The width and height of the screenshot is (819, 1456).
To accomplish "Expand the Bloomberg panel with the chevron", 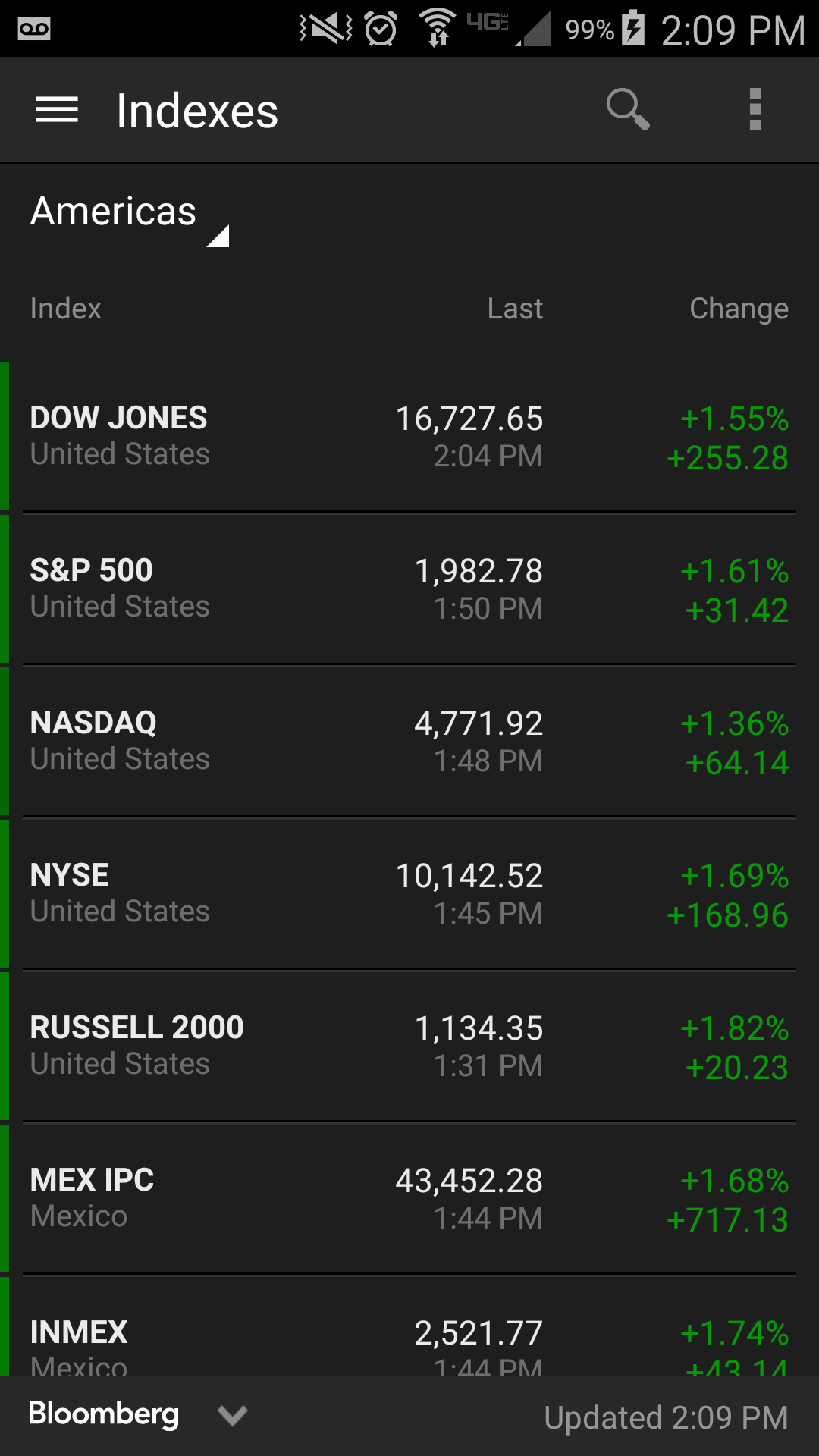I will point(232,1415).
